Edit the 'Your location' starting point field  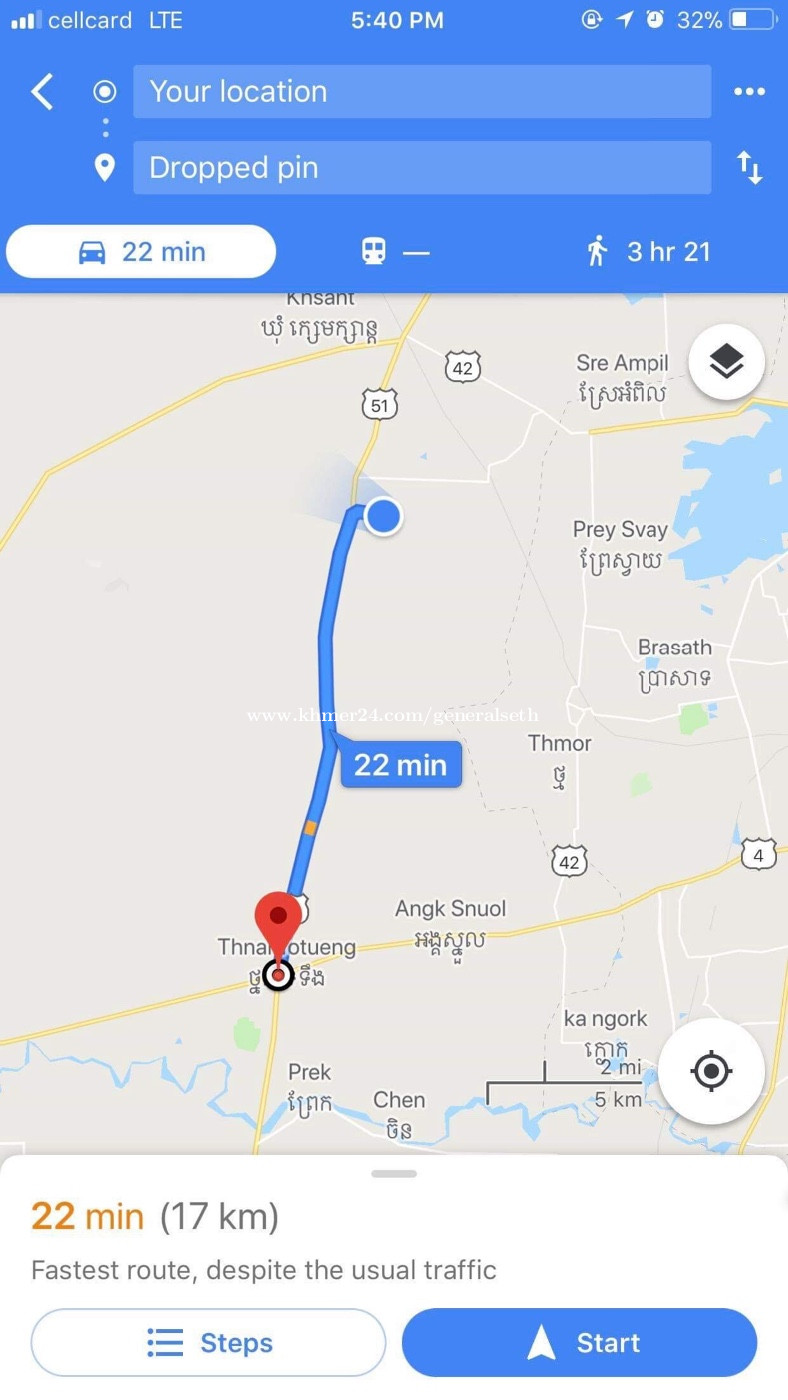(x=422, y=91)
